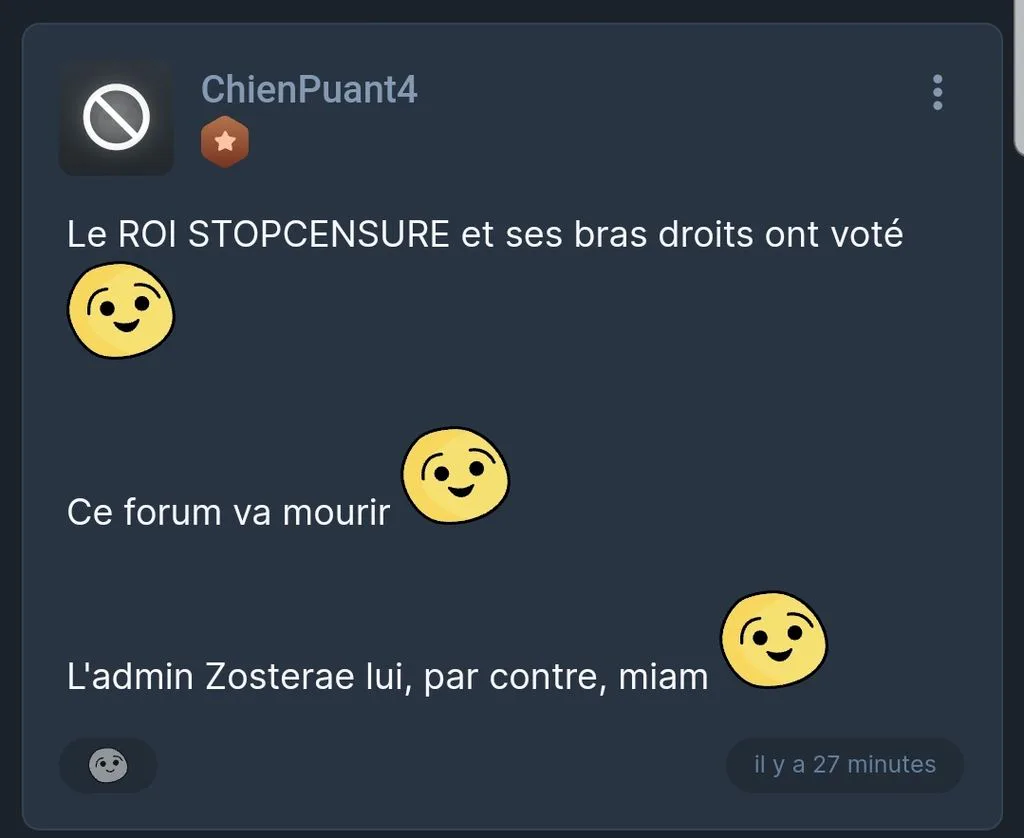Open the post's three-dot options menu
This screenshot has width=1024, height=838.
tap(937, 92)
